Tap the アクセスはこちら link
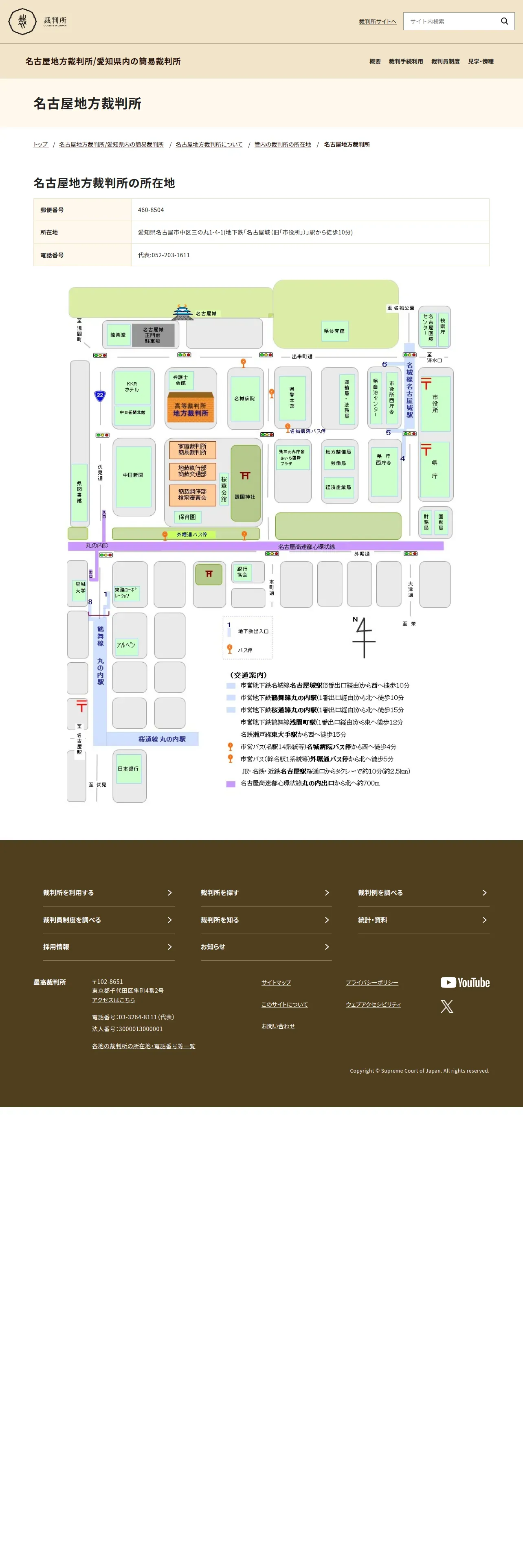523x1568 pixels. click(x=113, y=1000)
